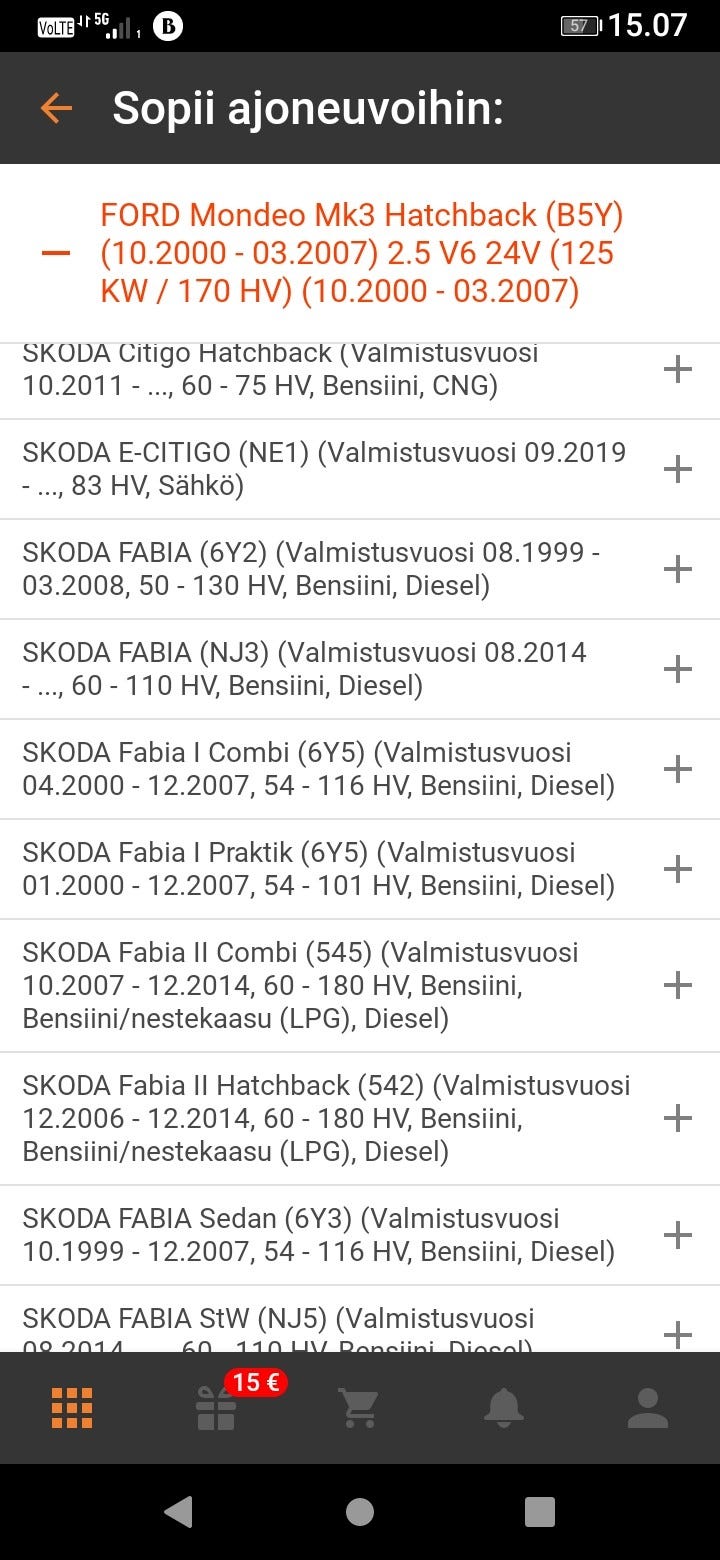
Task: Expand SKODA Fabia I Combi (6Y5)
Action: click(677, 769)
